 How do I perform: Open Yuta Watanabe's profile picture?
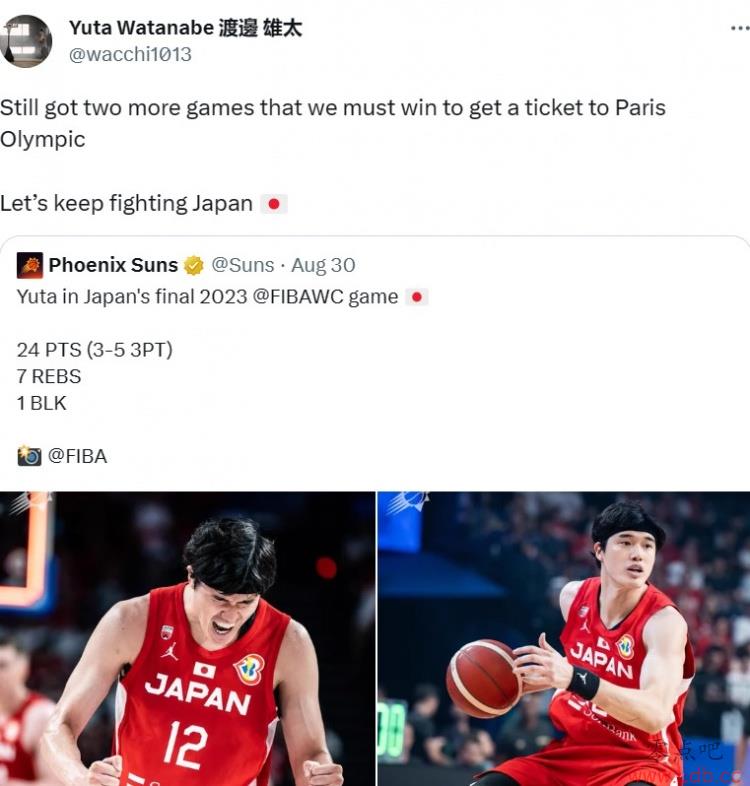pyautogui.click(x=26, y=41)
